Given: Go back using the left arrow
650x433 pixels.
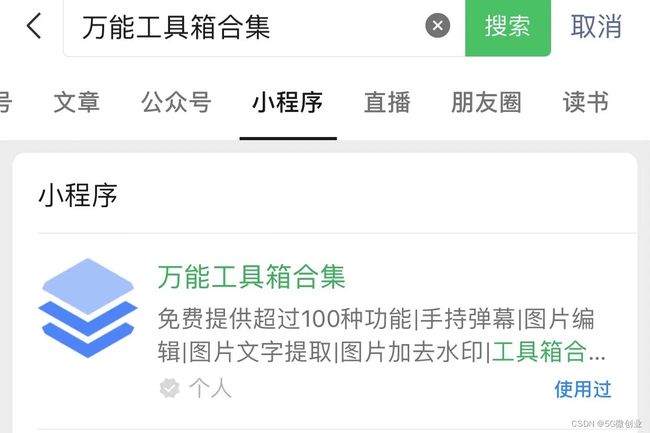Looking at the screenshot, I should pyautogui.click(x=34, y=26).
